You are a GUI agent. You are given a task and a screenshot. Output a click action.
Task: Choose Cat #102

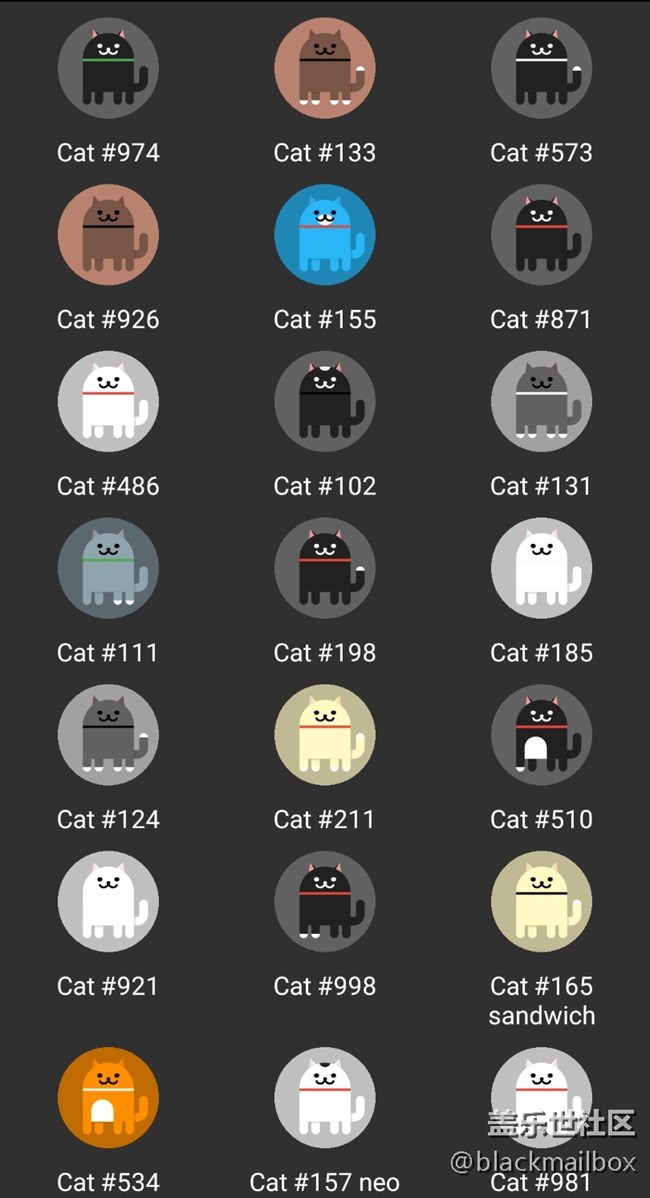(x=325, y=402)
